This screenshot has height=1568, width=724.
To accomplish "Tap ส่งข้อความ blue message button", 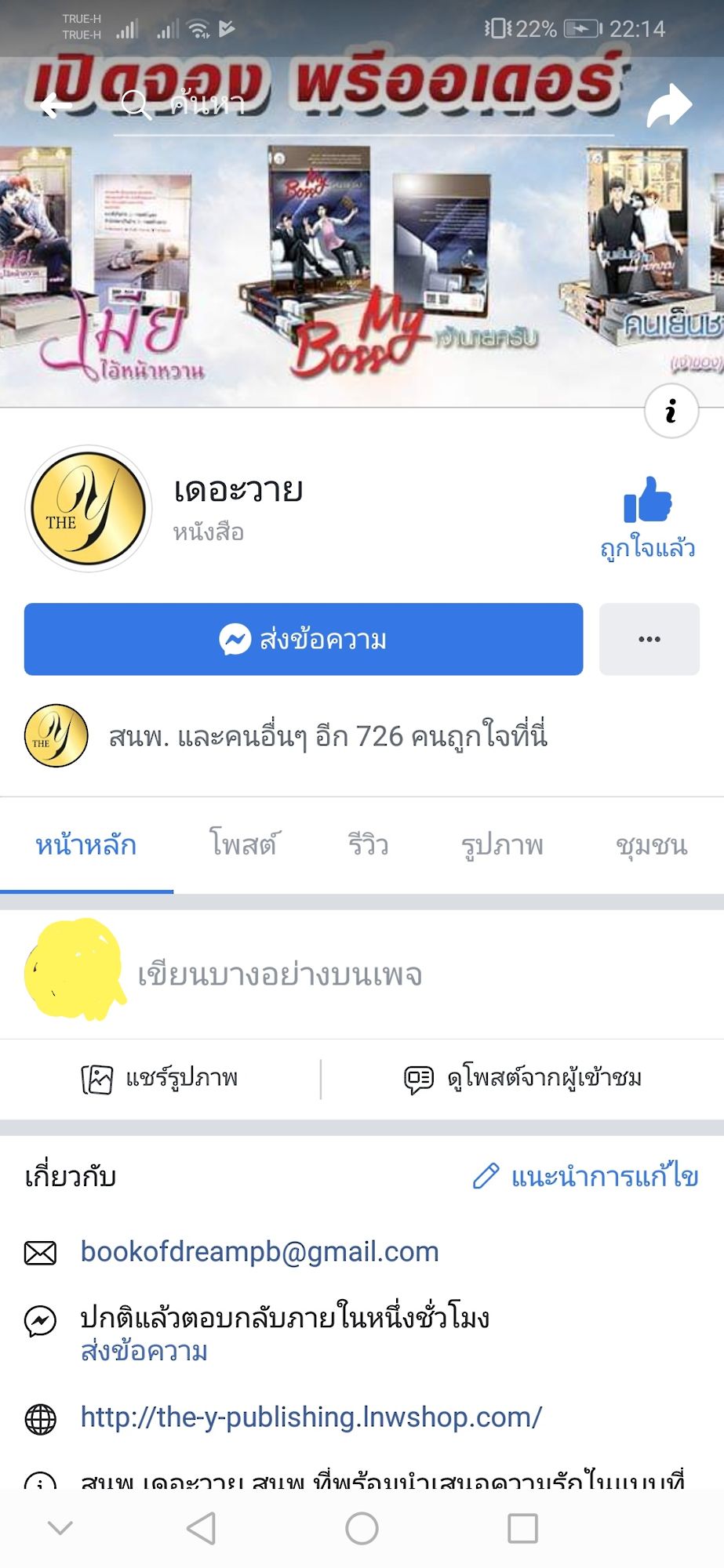I will coord(304,639).
